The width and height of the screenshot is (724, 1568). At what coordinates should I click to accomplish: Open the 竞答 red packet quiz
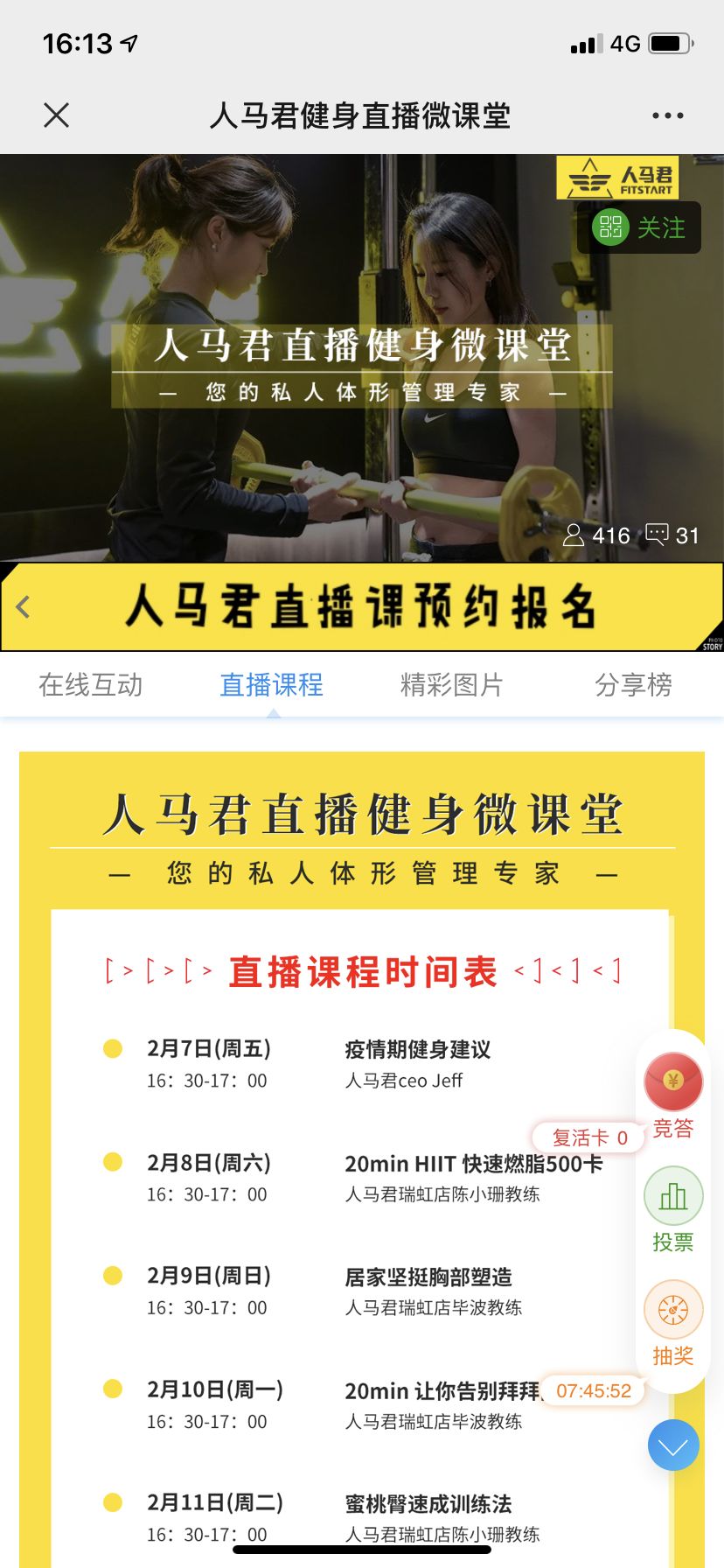point(673,1093)
